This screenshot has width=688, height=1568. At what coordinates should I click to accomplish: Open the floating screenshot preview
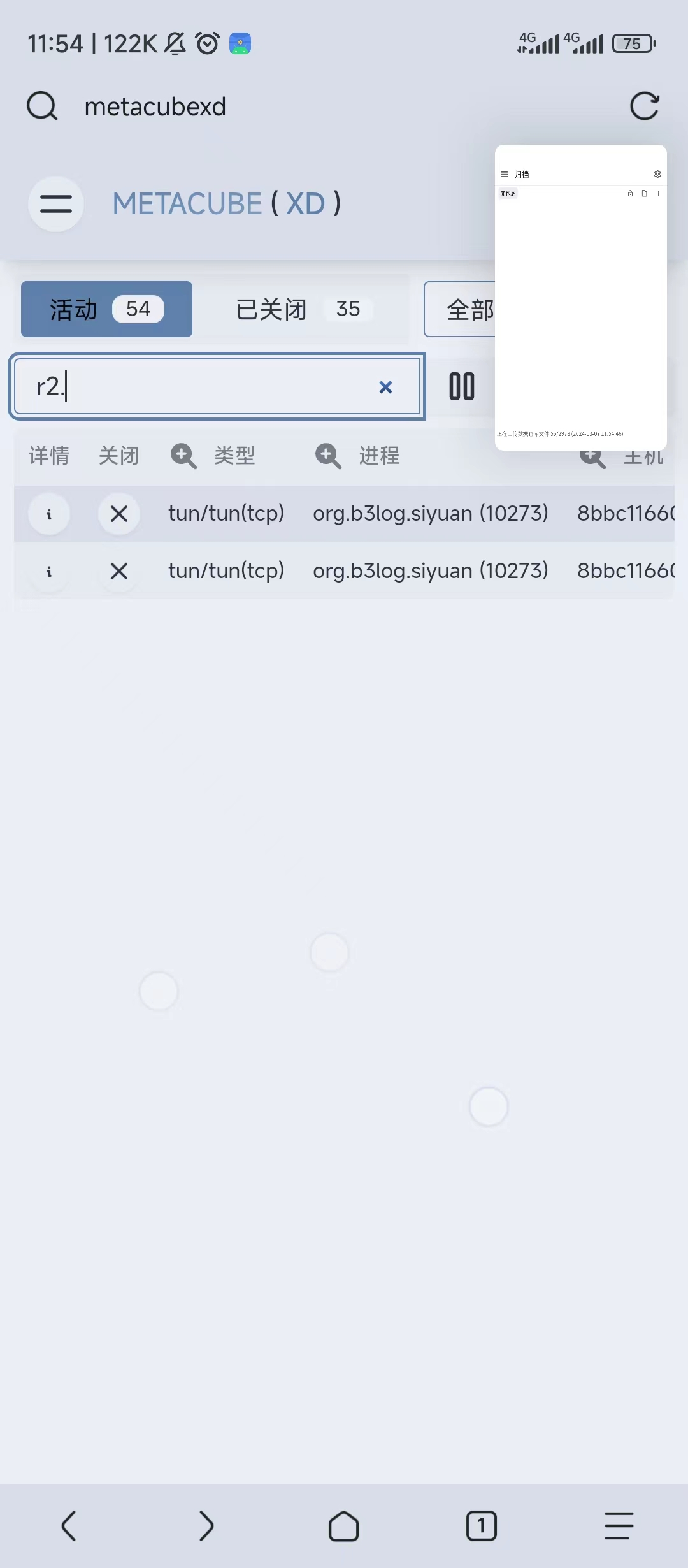click(580, 297)
